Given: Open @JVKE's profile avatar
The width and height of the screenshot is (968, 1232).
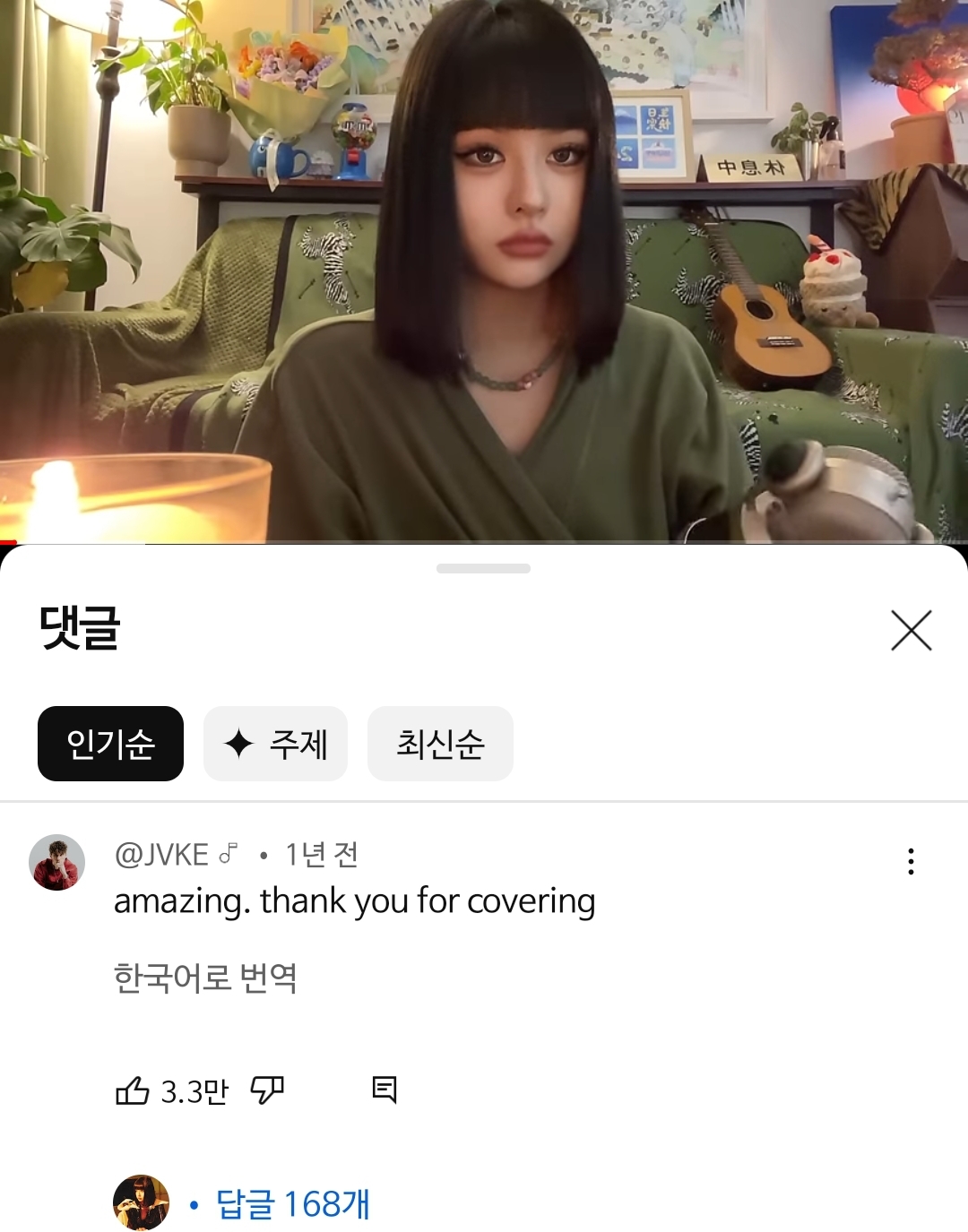Looking at the screenshot, I should [57, 862].
